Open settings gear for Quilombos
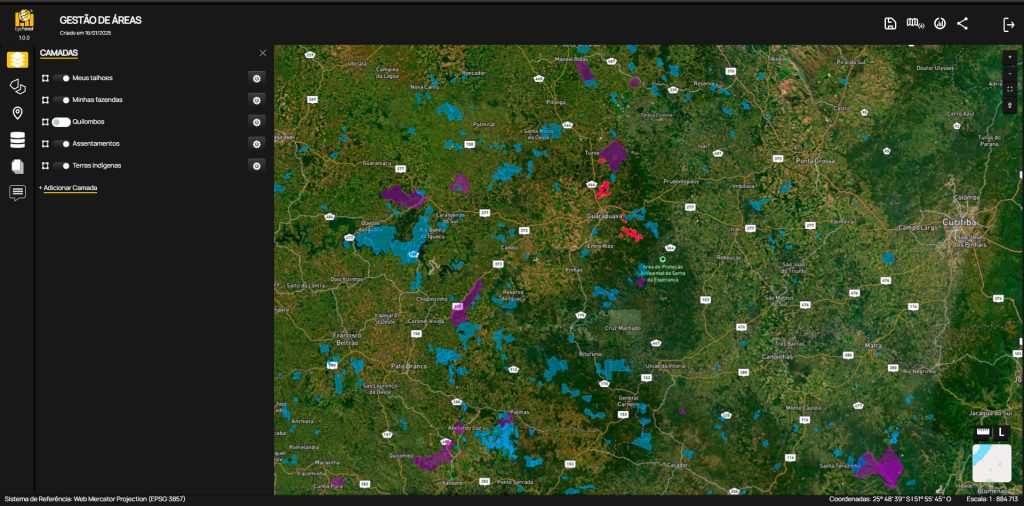This screenshot has height=506, width=1024. tap(257, 122)
